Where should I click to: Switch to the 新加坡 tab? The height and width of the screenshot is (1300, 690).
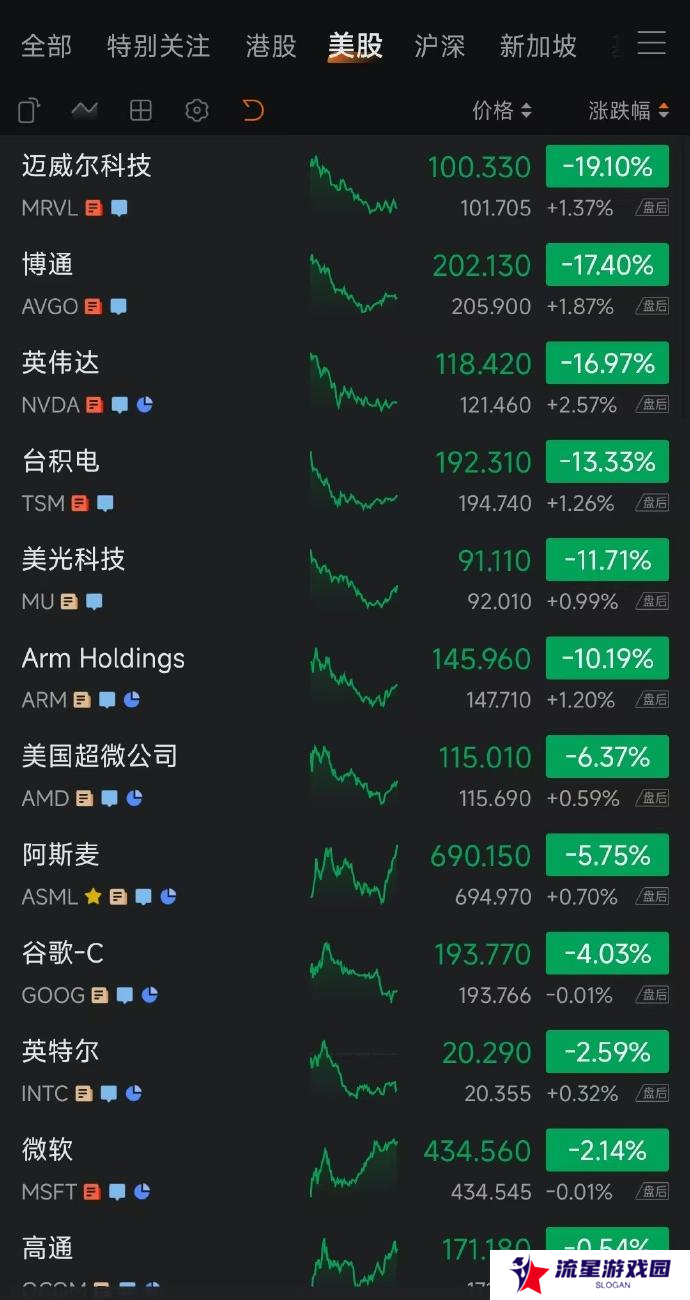point(538,46)
